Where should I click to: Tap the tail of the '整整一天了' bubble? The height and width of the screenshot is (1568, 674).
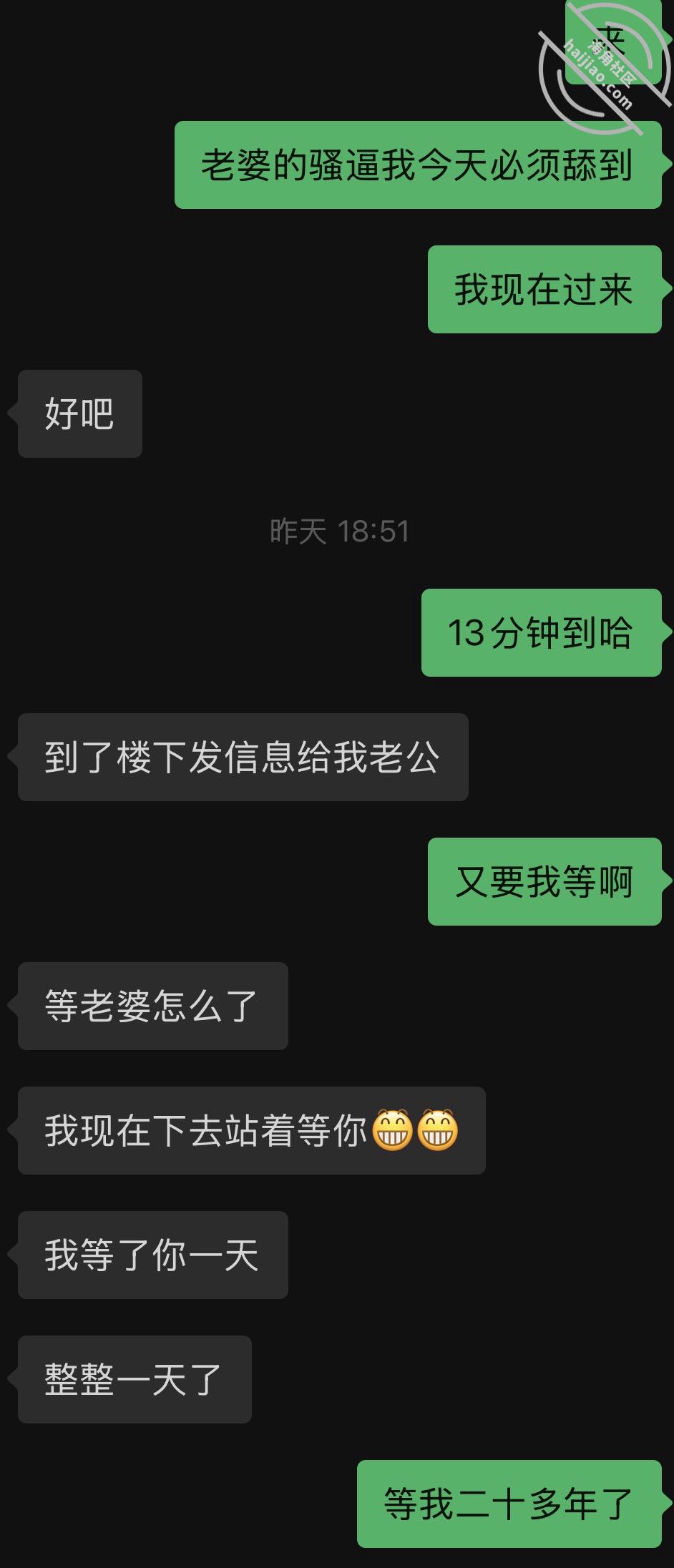pyautogui.click(x=13, y=1381)
